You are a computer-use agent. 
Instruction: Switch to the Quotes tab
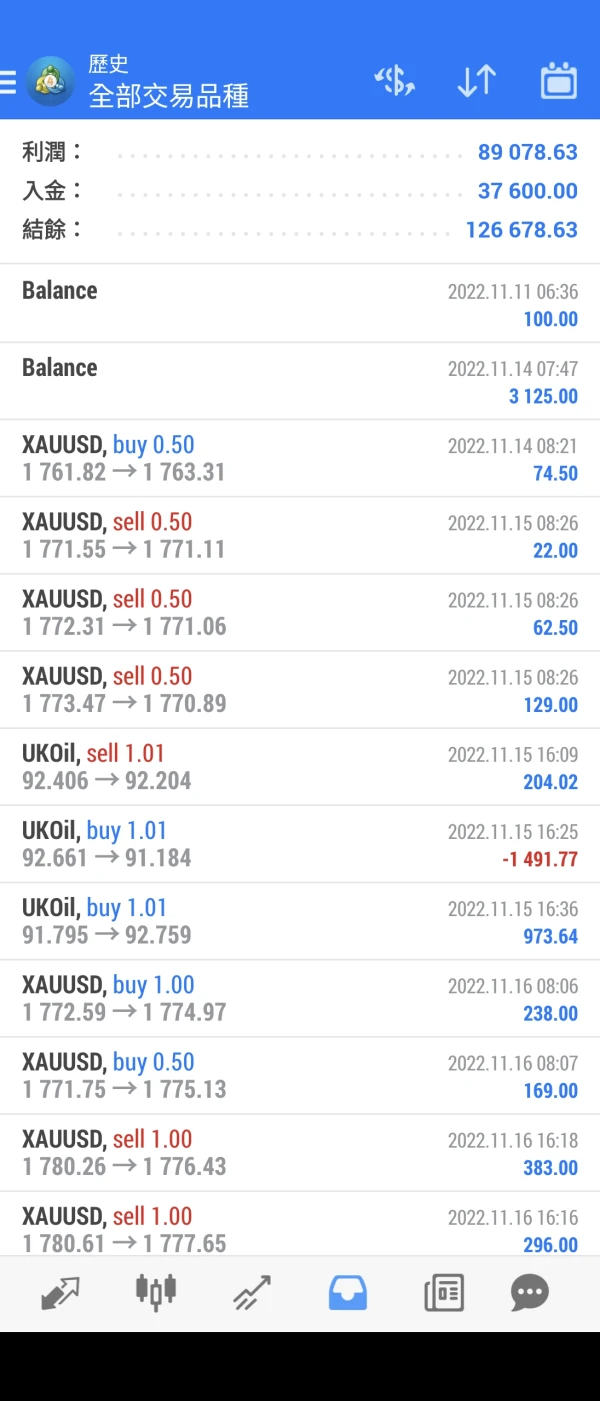click(x=60, y=1293)
